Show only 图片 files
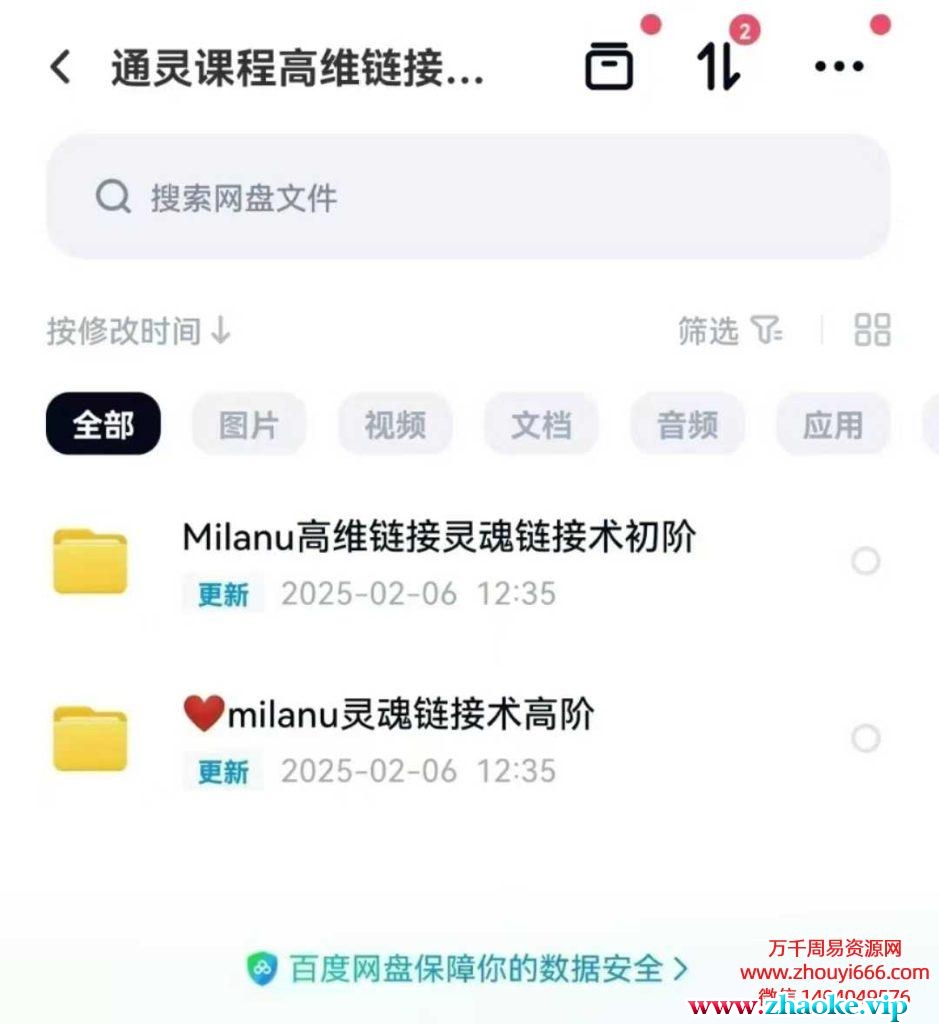 pos(248,424)
